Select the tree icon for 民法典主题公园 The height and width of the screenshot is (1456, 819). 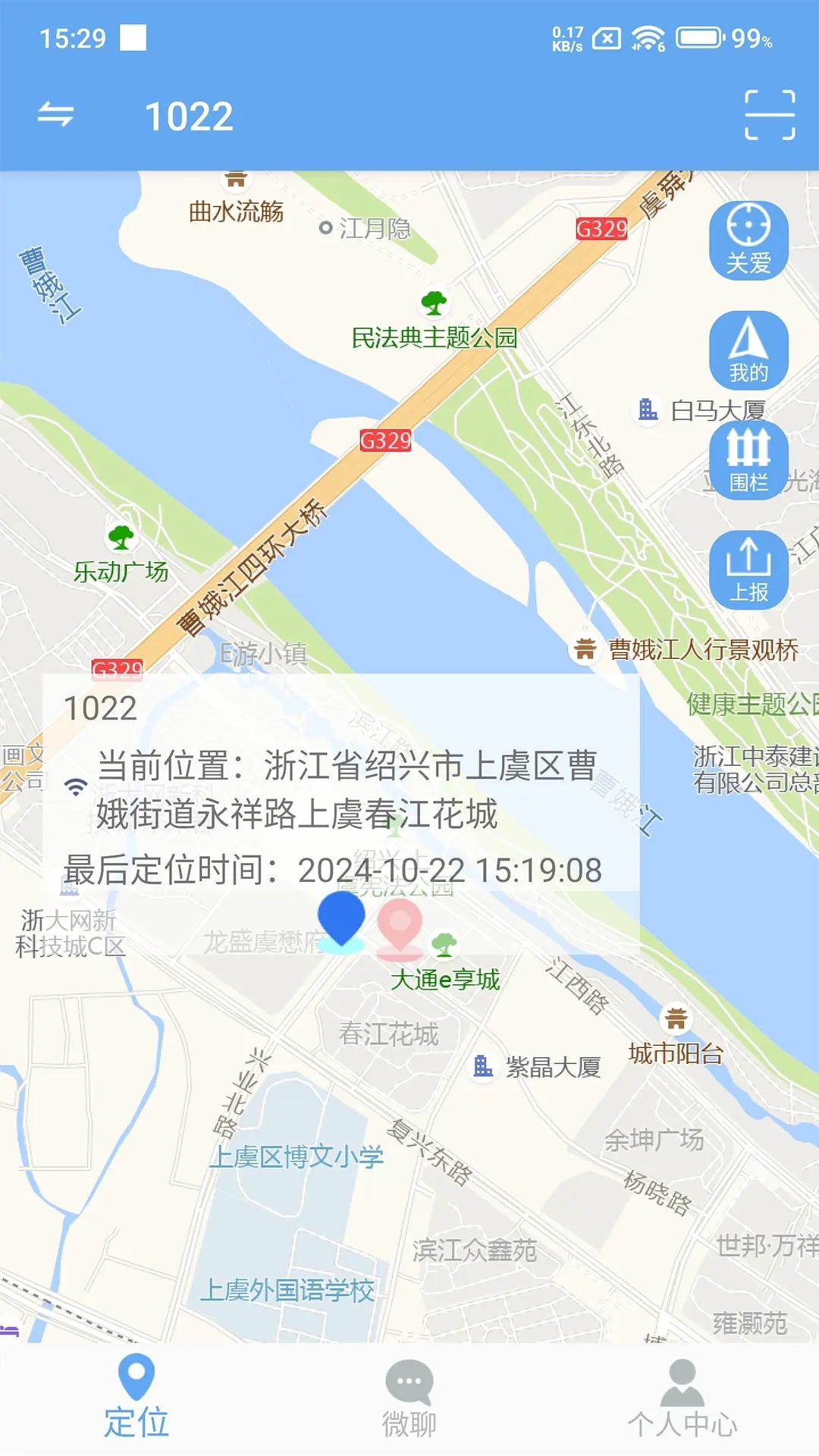[432, 305]
